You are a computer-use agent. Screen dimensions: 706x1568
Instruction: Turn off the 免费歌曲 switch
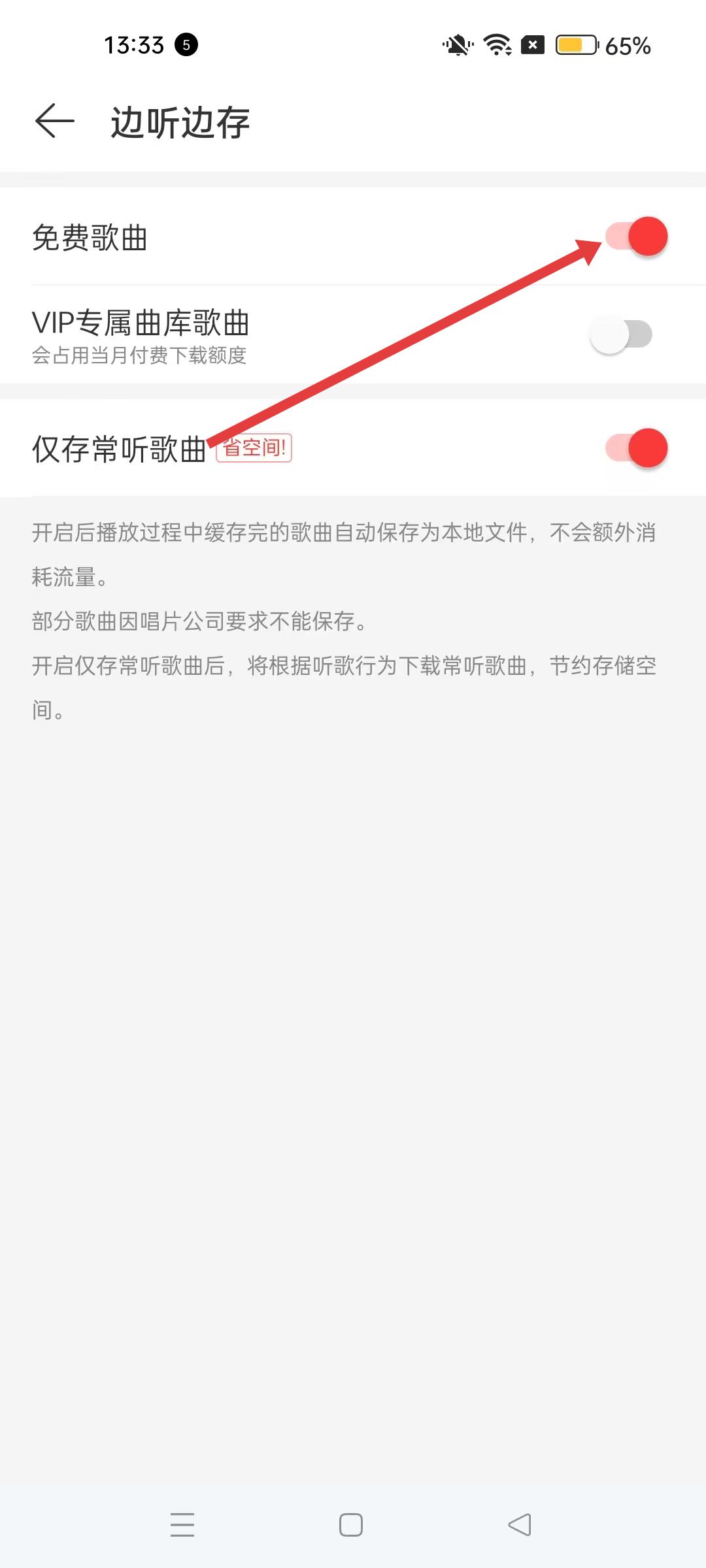[635, 237]
